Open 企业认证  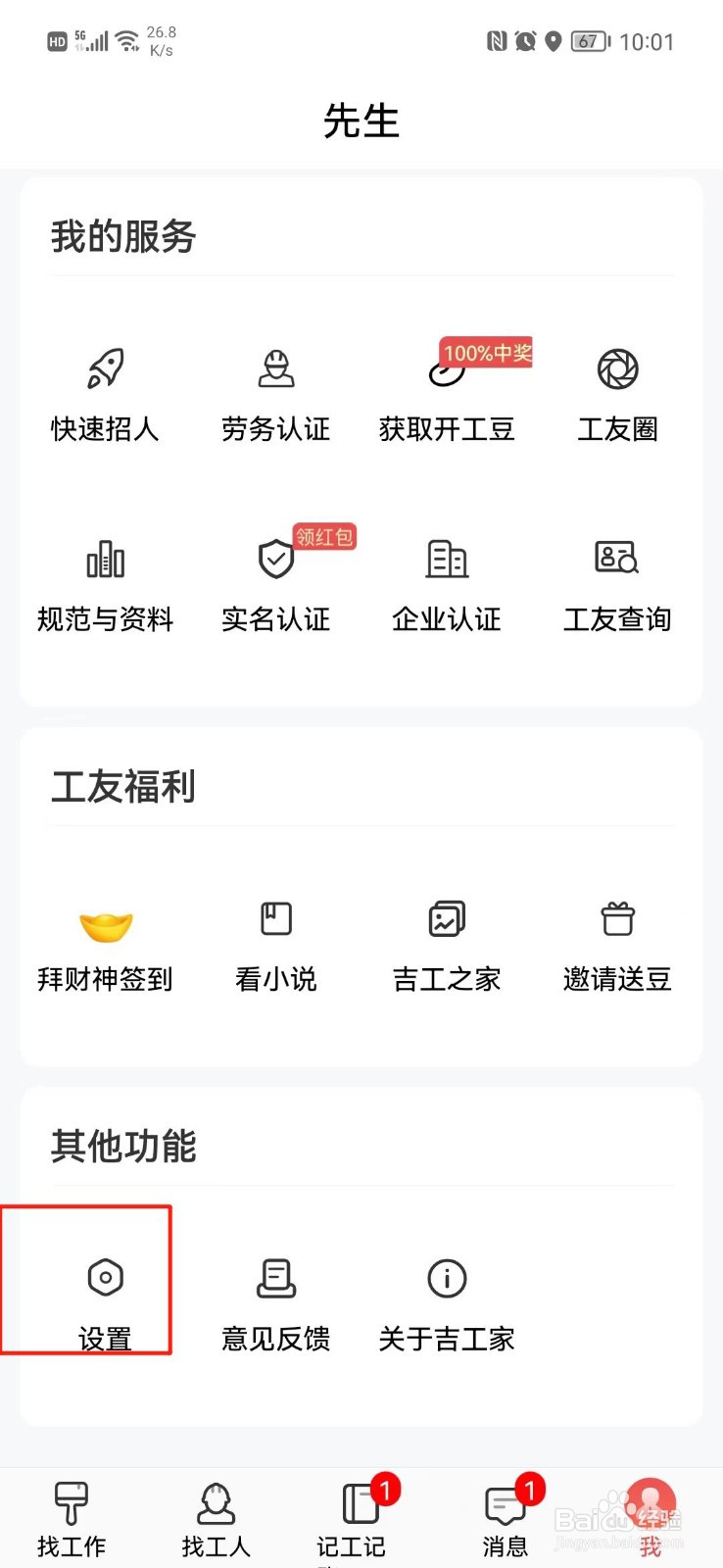[447, 584]
